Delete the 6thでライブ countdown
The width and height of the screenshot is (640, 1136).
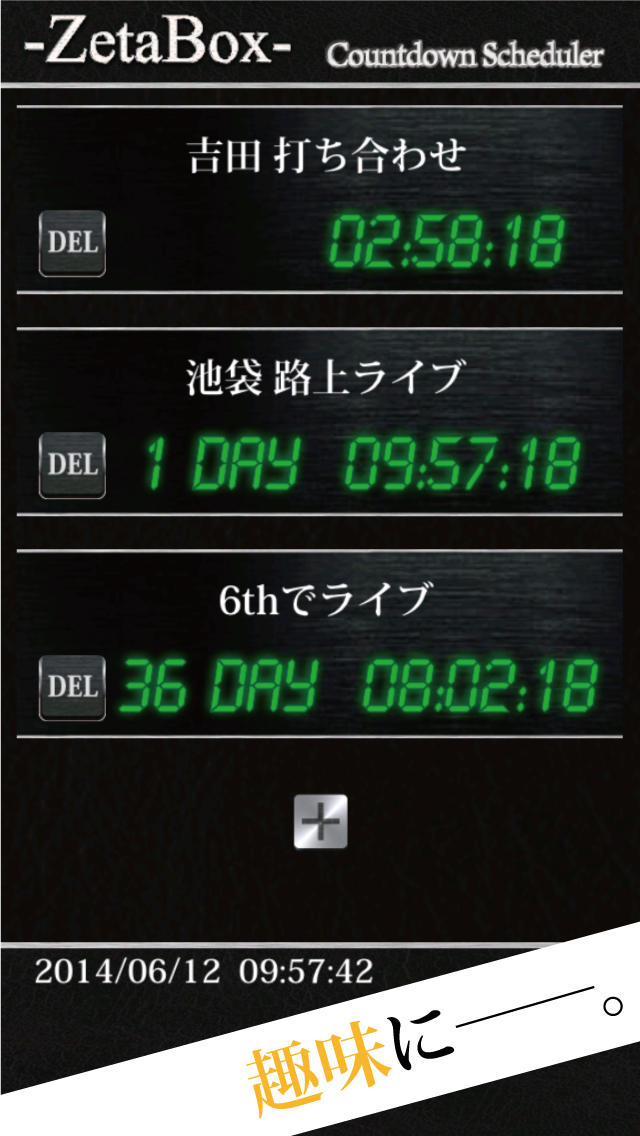coord(72,687)
